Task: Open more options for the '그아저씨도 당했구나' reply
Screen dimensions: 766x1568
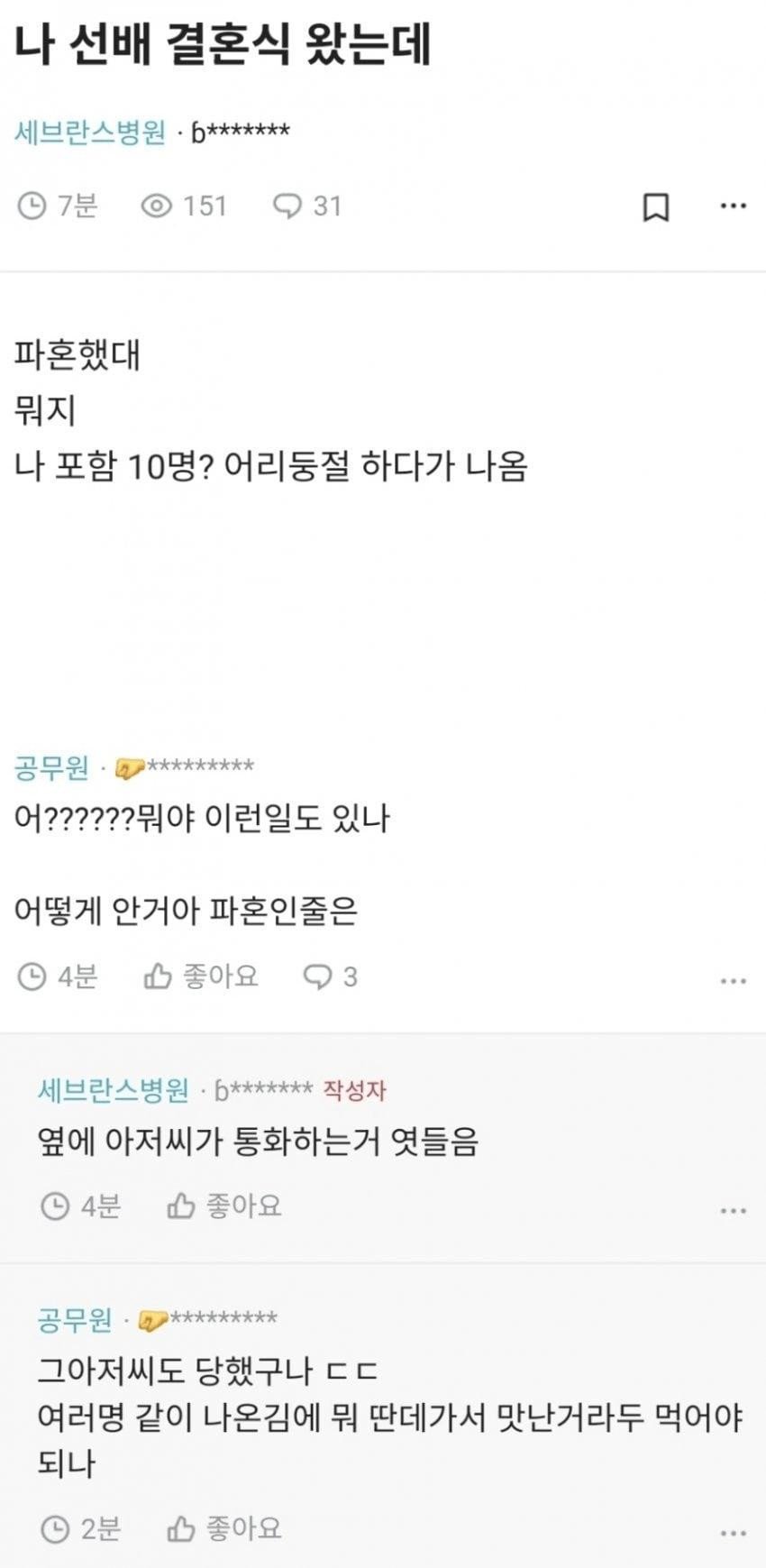Action: click(733, 1532)
